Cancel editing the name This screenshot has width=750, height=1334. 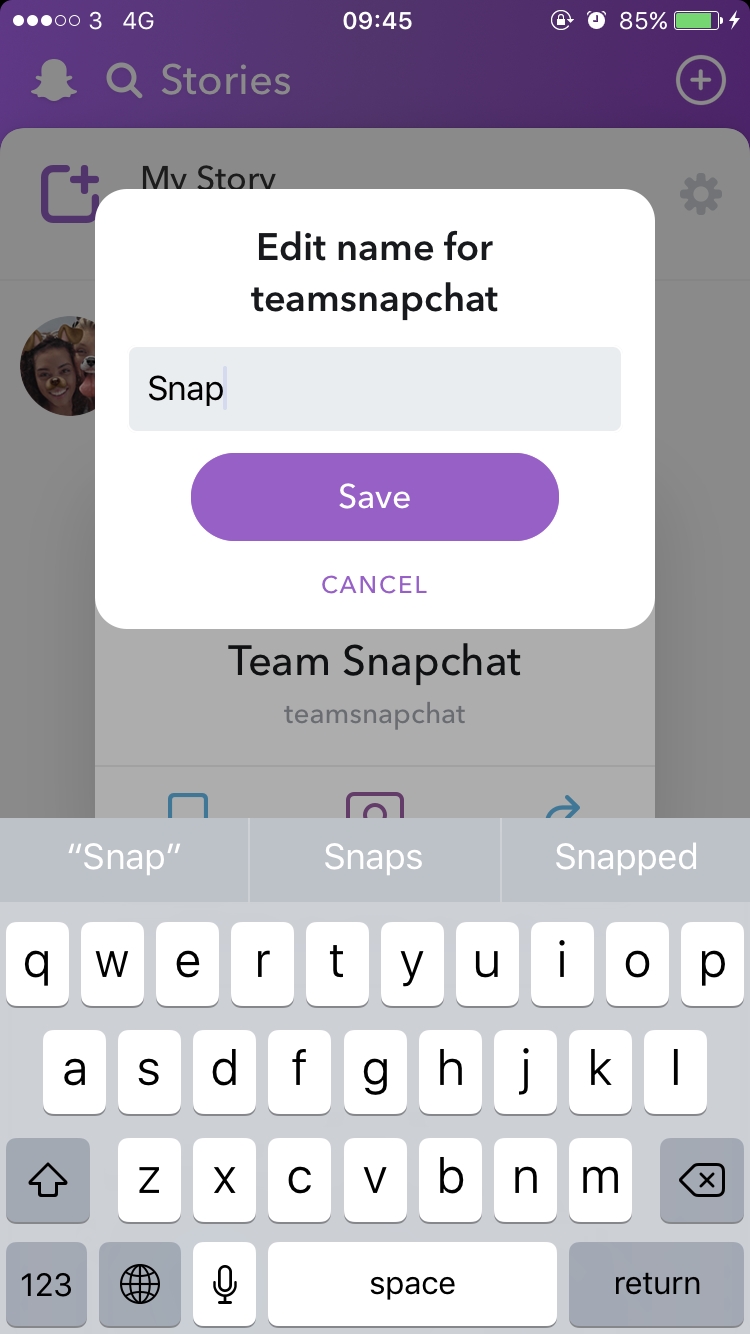(374, 585)
